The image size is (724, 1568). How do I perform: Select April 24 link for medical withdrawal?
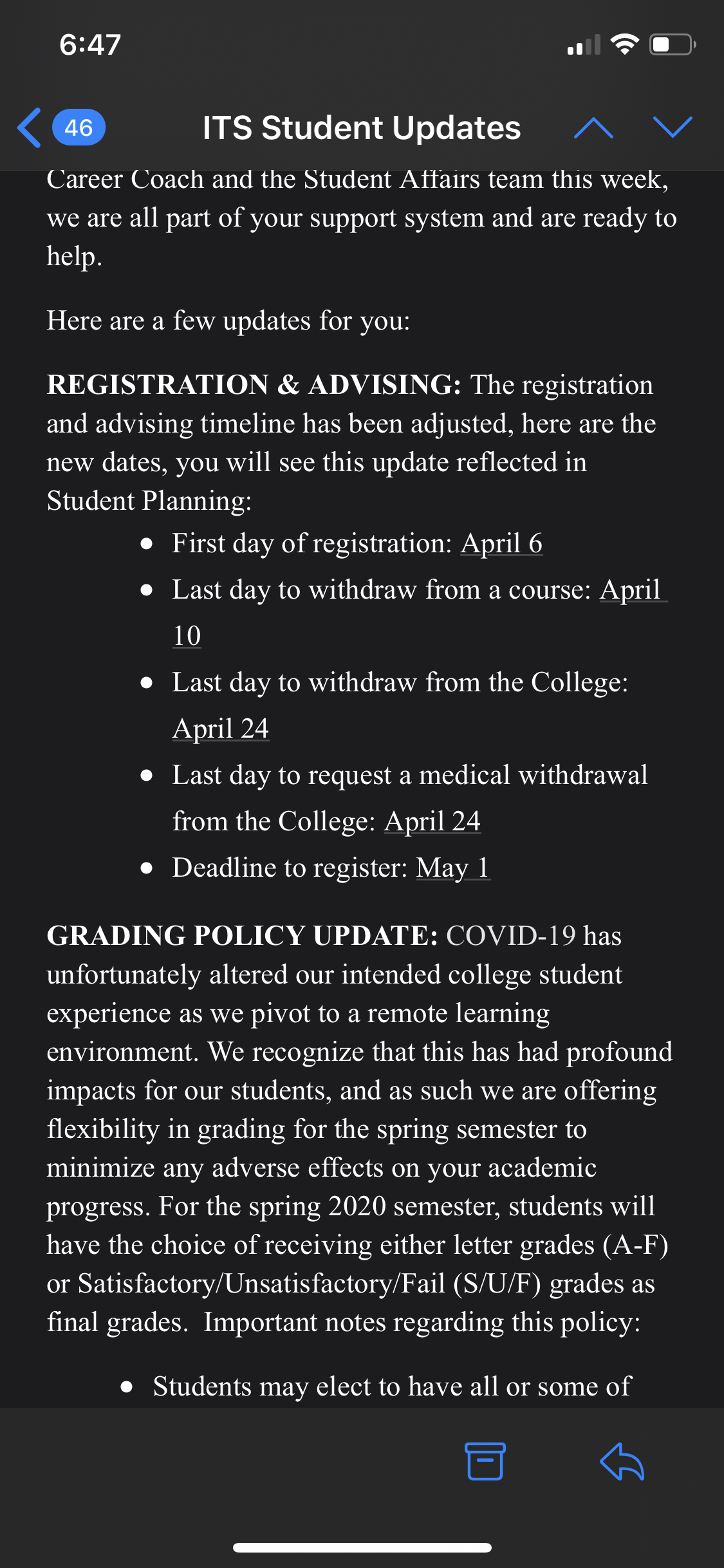click(432, 822)
